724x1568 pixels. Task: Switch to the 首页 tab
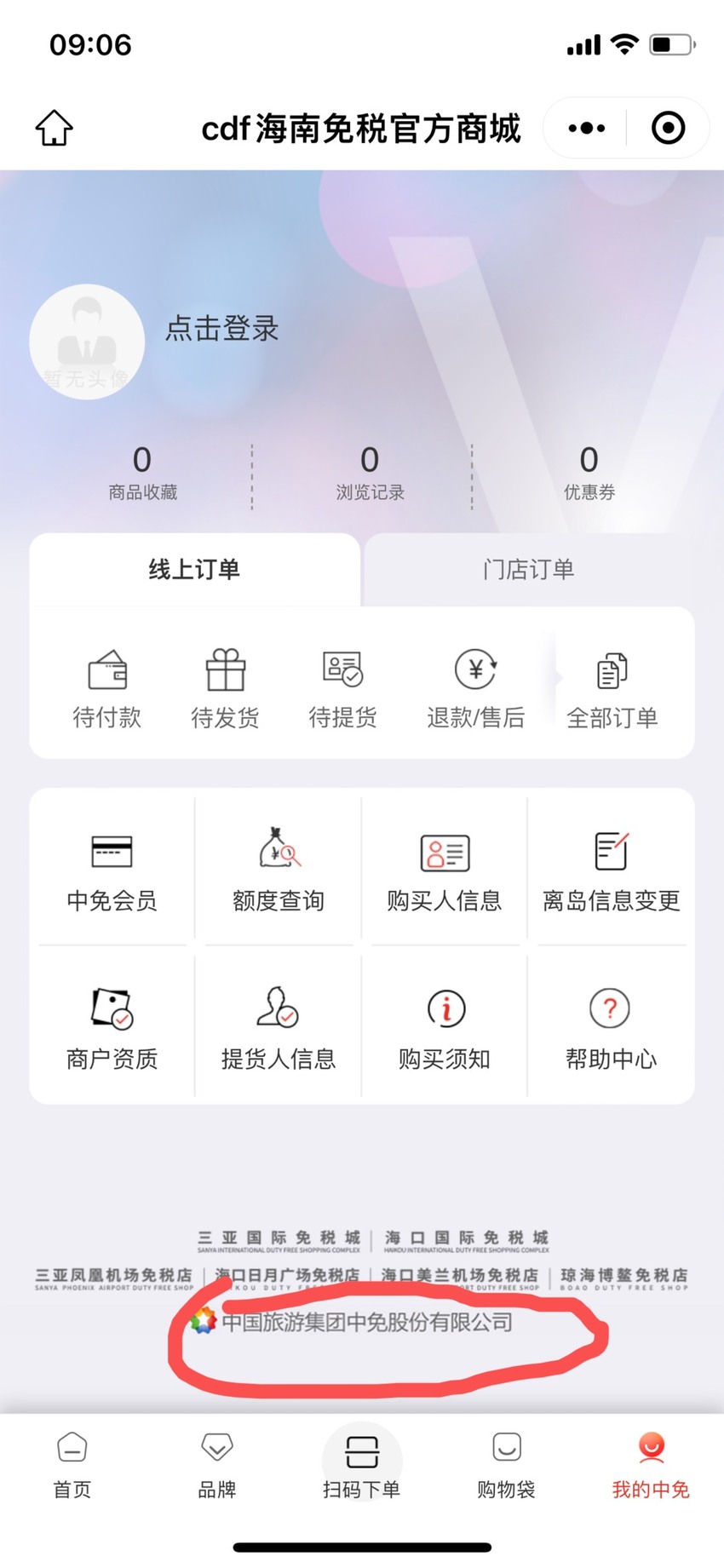[72, 1465]
